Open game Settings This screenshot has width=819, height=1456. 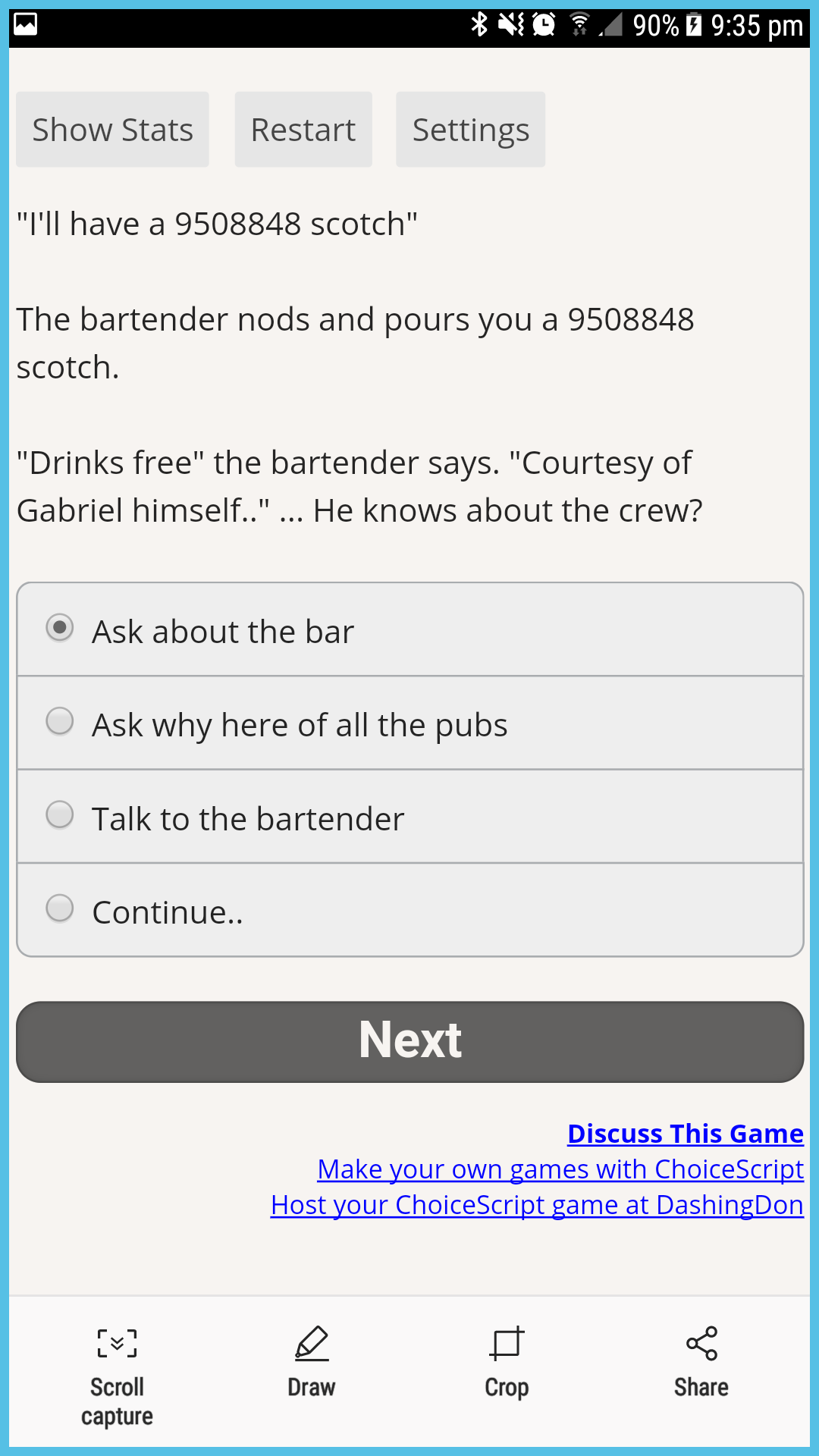click(470, 130)
